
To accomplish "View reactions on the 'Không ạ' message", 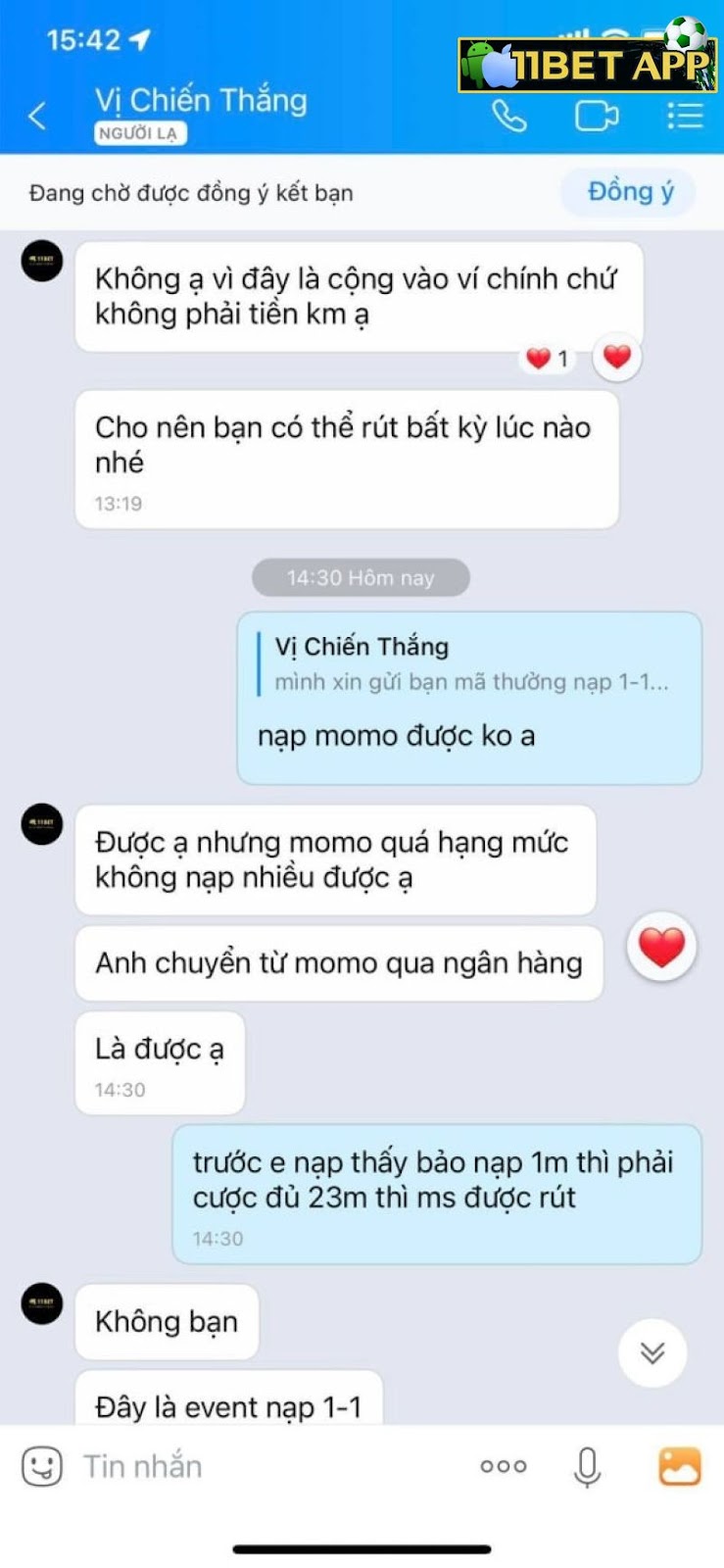I will (x=548, y=359).
